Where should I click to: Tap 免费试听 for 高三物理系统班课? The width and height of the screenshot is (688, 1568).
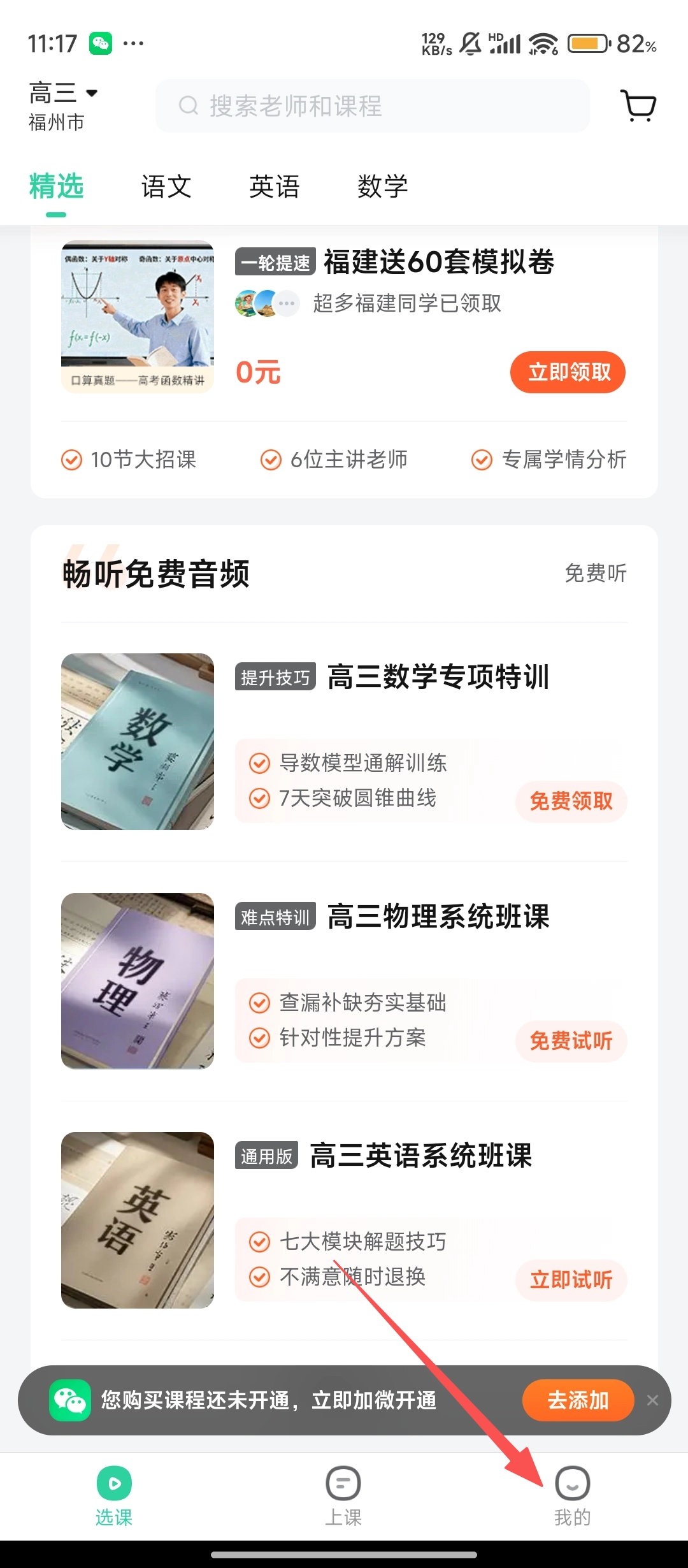pos(571,1041)
